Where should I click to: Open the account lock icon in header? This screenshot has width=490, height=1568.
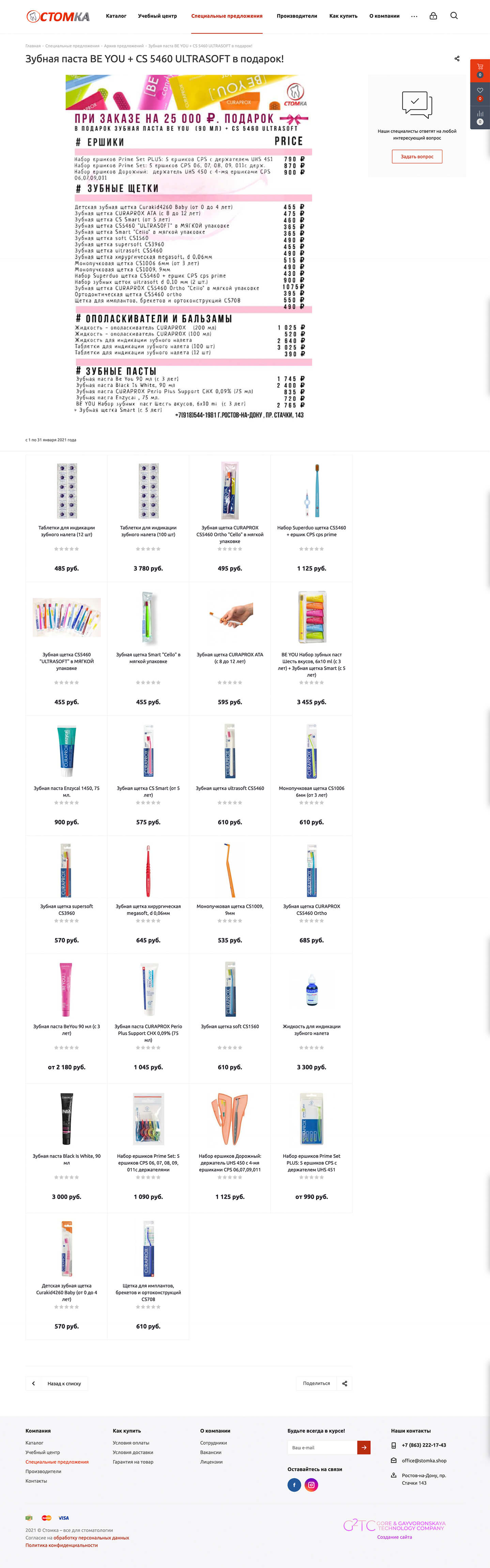pyautogui.click(x=433, y=16)
